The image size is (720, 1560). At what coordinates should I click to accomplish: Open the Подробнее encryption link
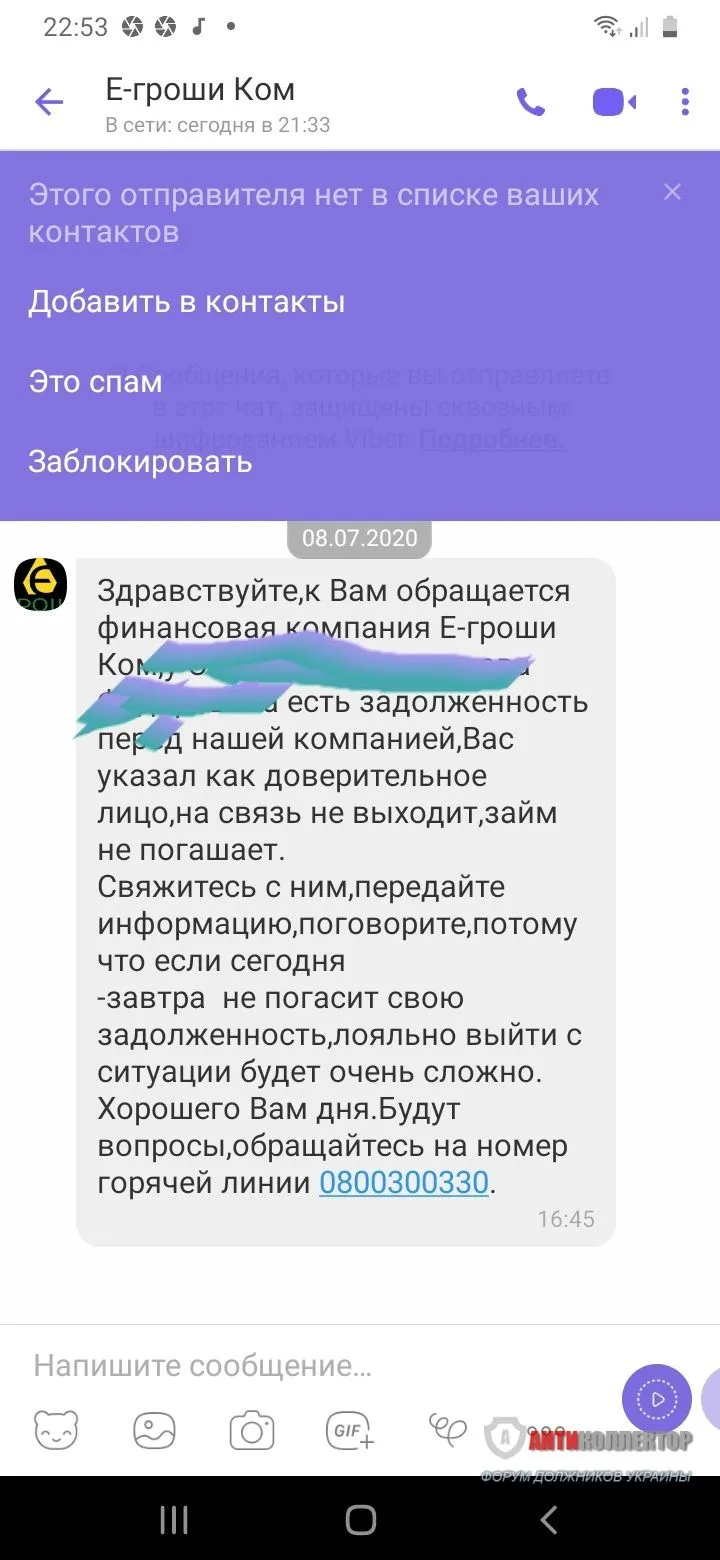point(491,439)
